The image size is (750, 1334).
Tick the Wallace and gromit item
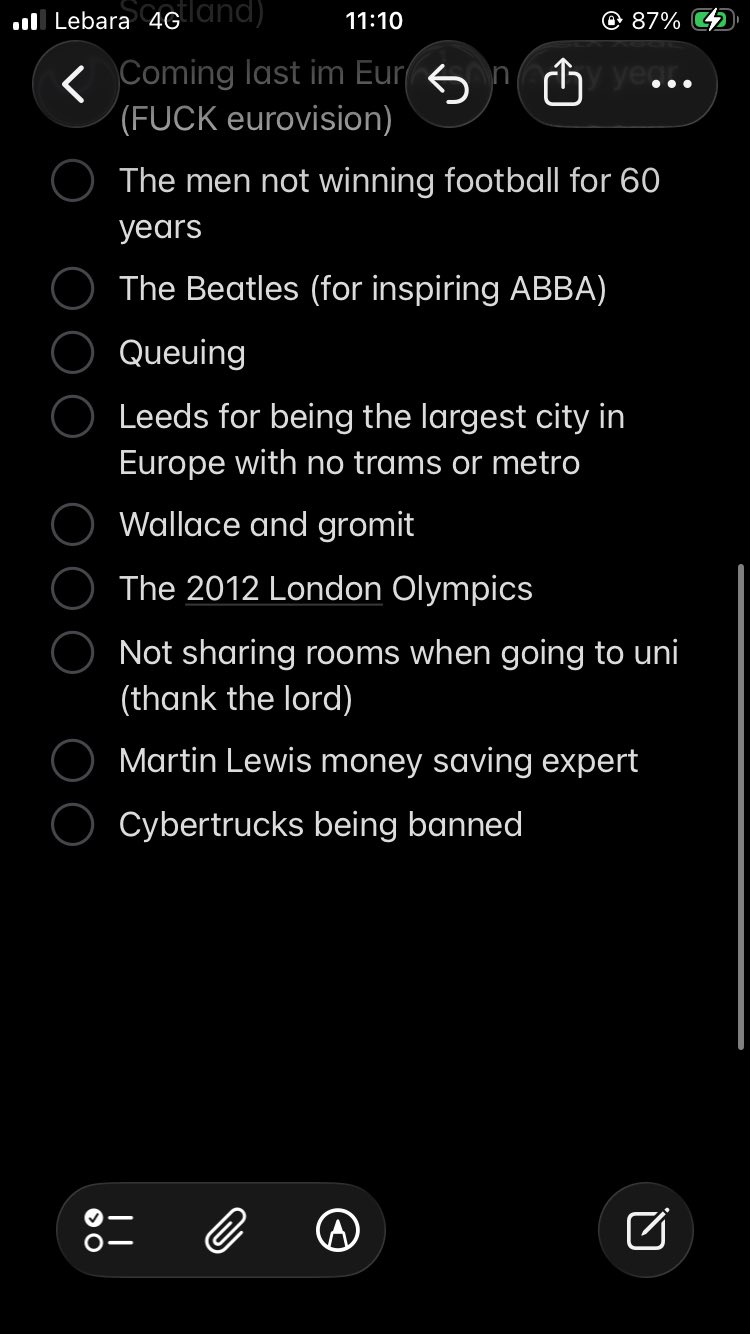click(x=73, y=525)
